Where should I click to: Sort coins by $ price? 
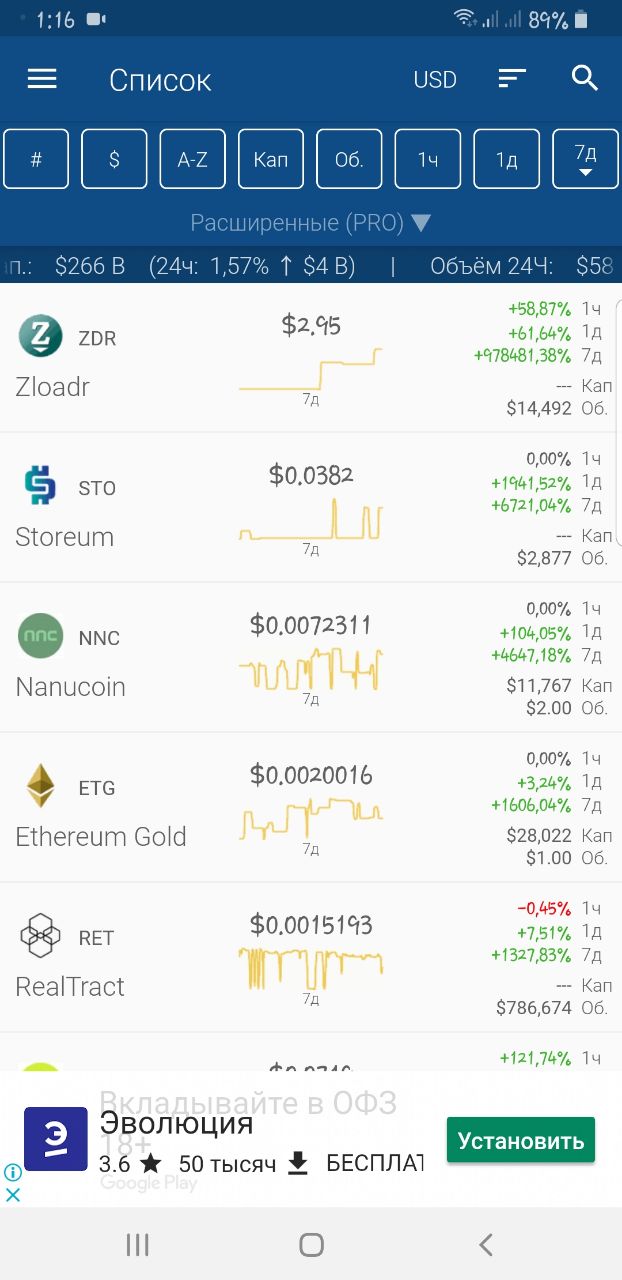(x=114, y=159)
